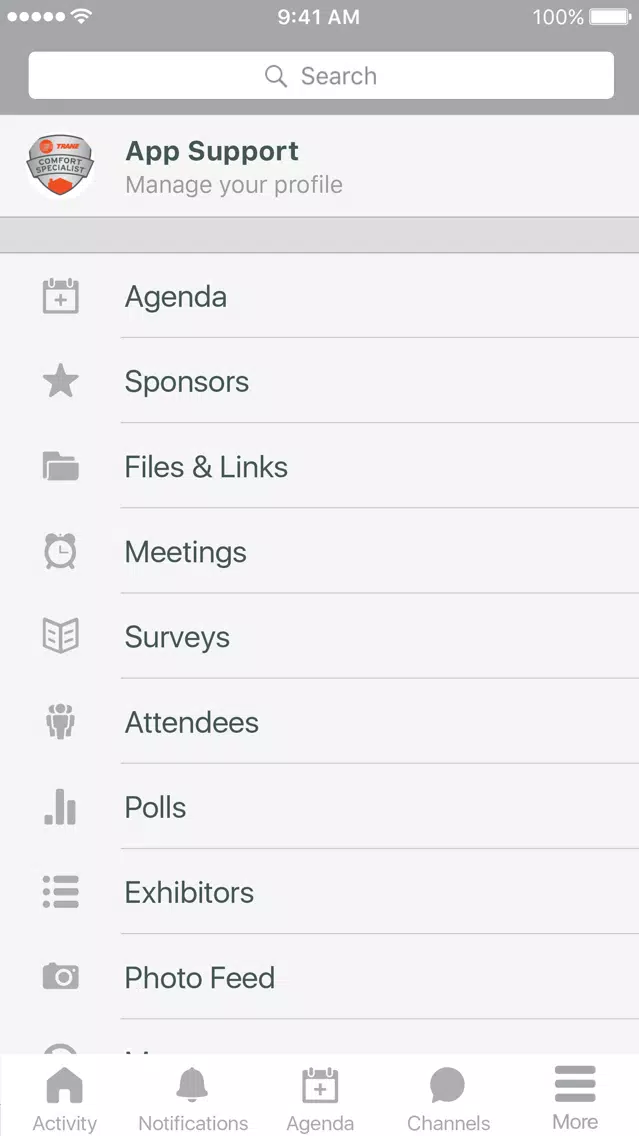Open Sponsors list
639x1136 pixels.
point(320,381)
